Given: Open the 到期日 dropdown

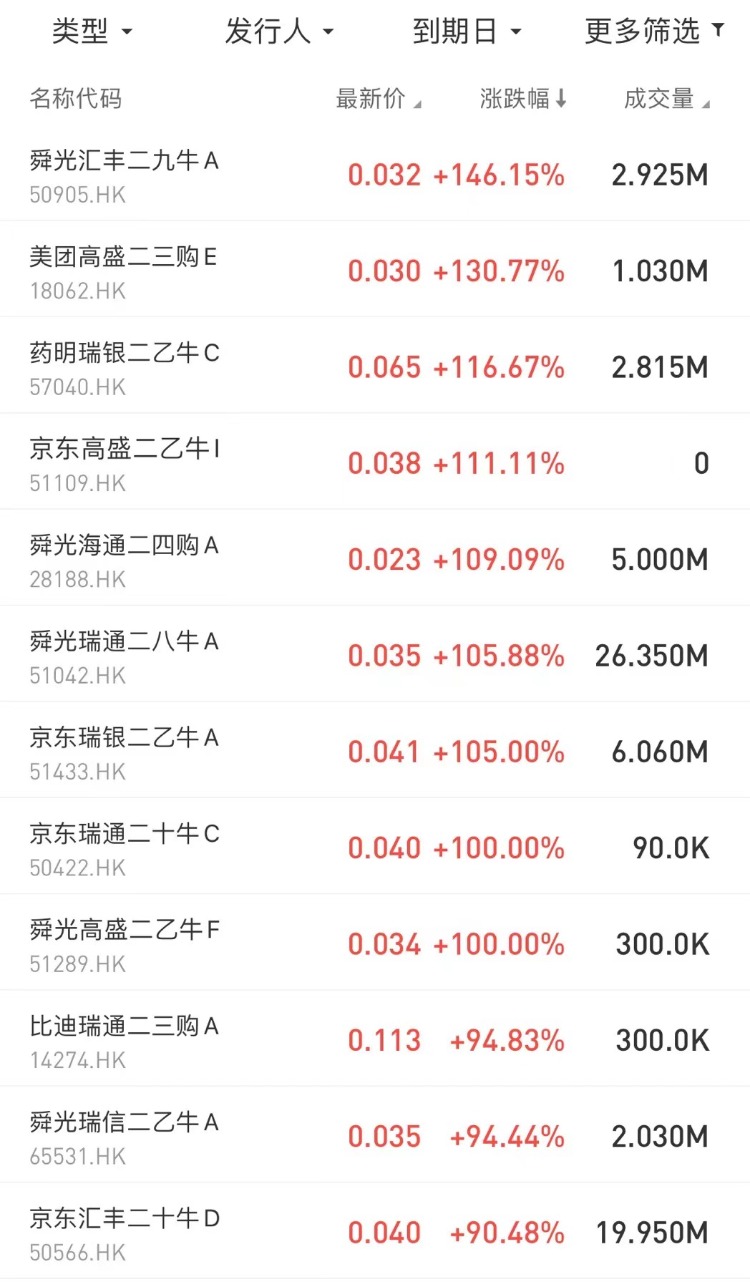Looking at the screenshot, I should 467,32.
